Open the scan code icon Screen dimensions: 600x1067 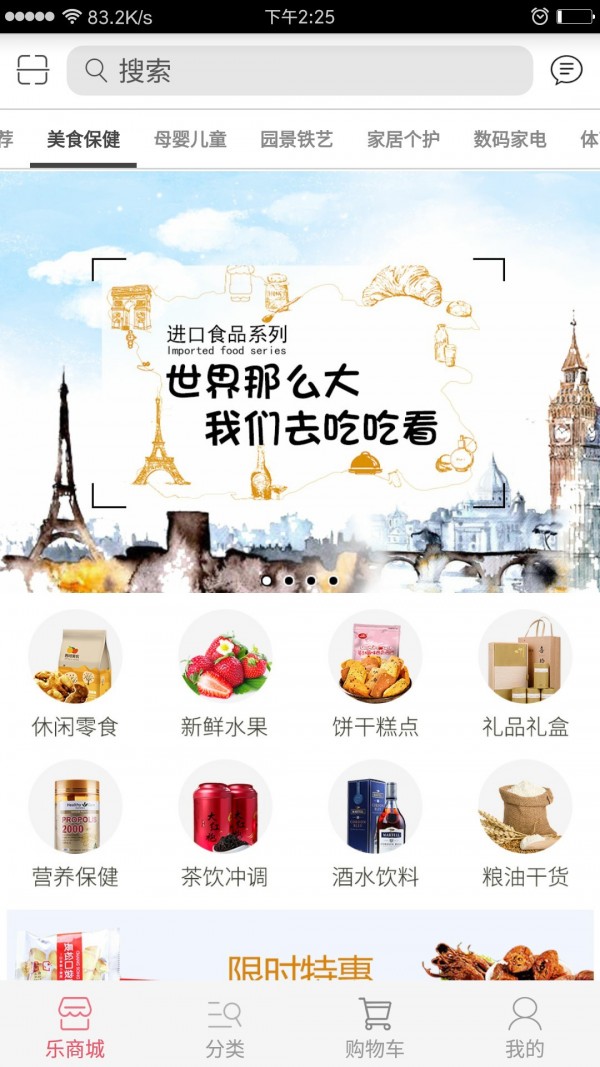point(32,70)
